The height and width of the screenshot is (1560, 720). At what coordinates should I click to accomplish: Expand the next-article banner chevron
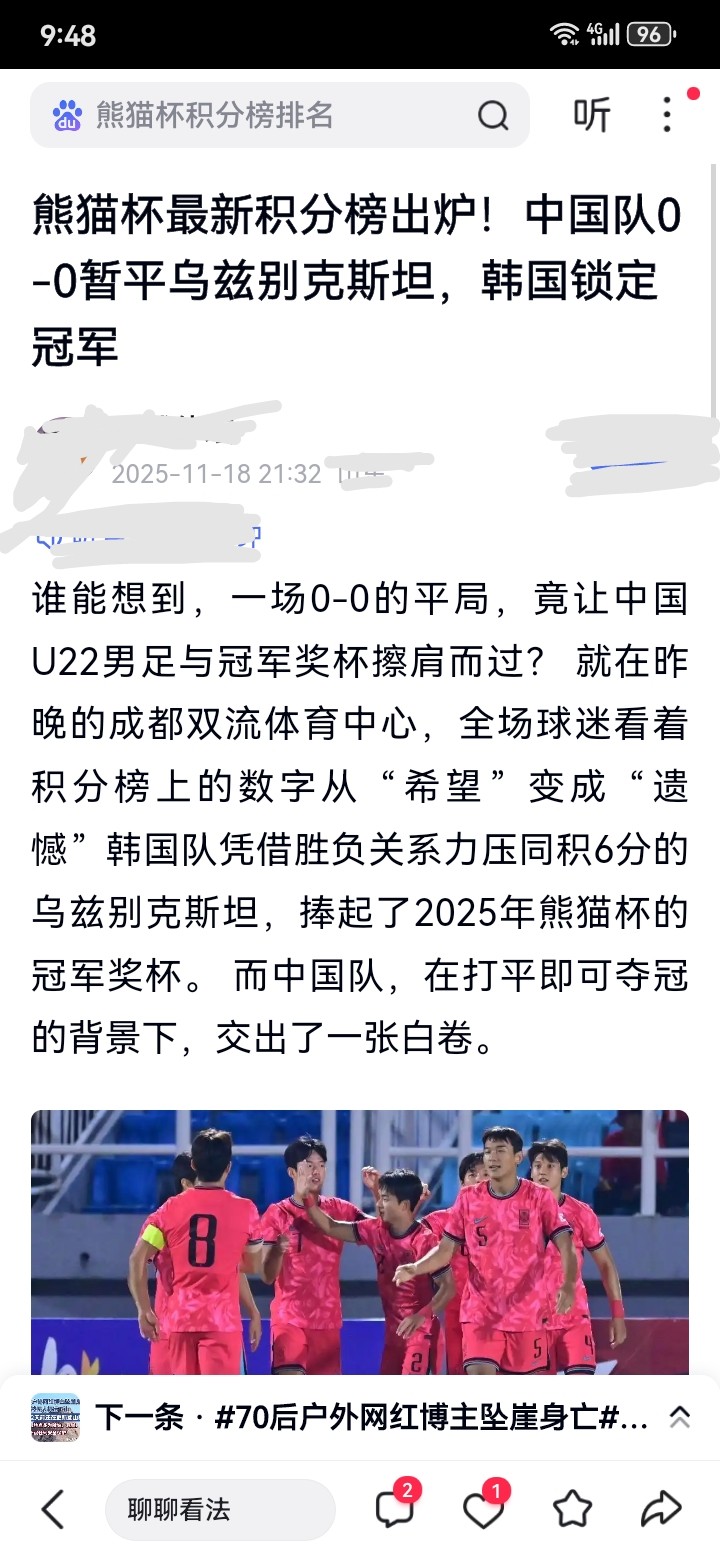click(x=679, y=1417)
